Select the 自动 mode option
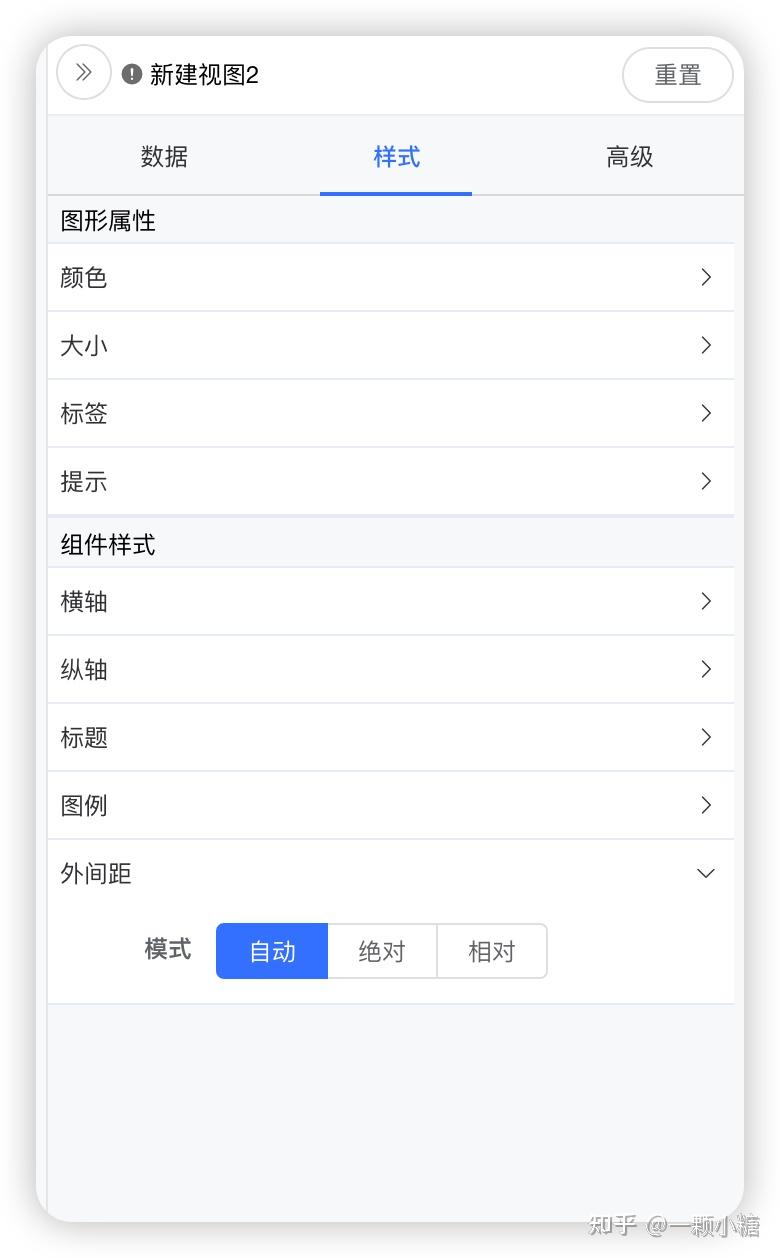780x1258 pixels. [x=271, y=951]
